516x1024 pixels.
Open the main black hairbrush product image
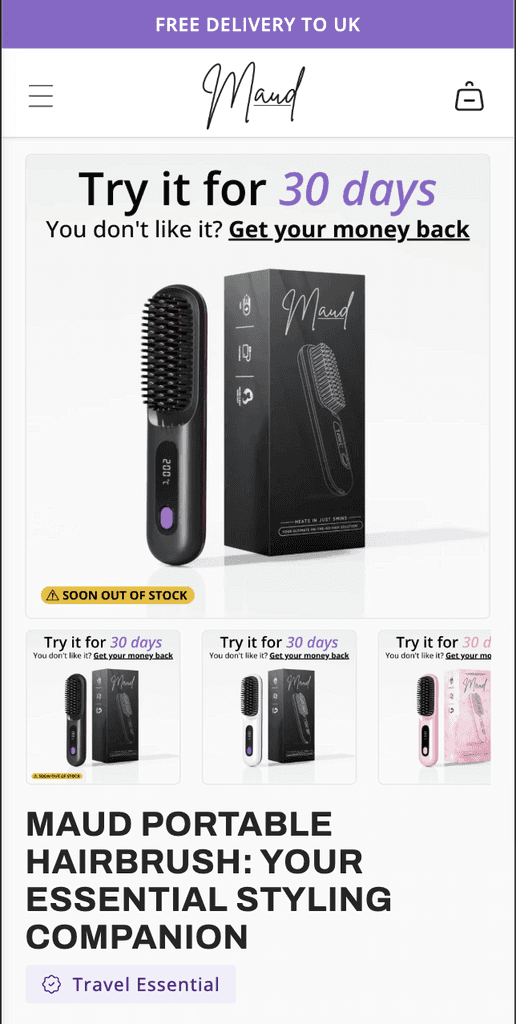click(x=257, y=386)
